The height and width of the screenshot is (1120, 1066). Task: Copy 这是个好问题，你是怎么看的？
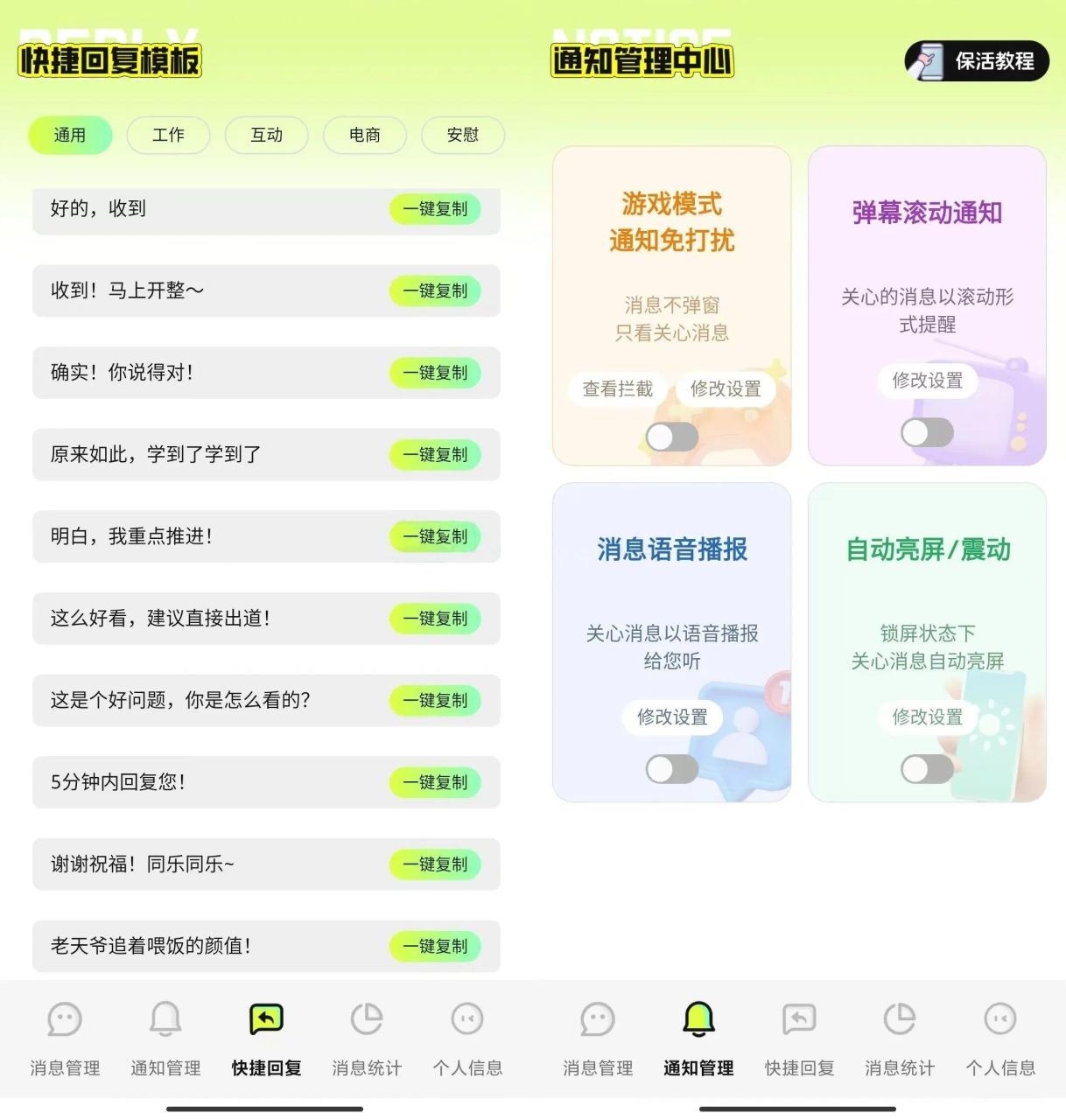tap(435, 700)
